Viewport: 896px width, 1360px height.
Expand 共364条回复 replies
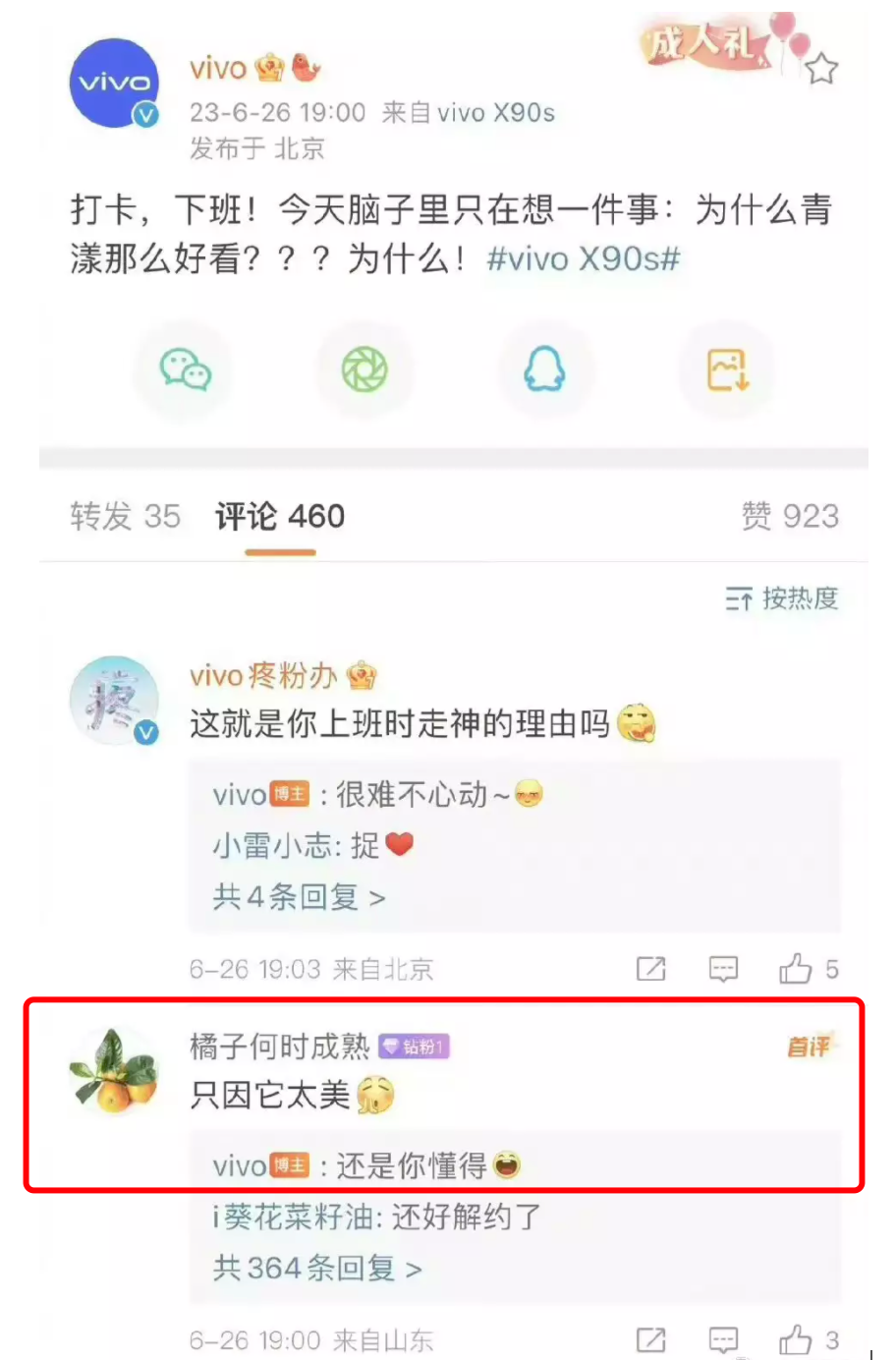pos(317,1269)
